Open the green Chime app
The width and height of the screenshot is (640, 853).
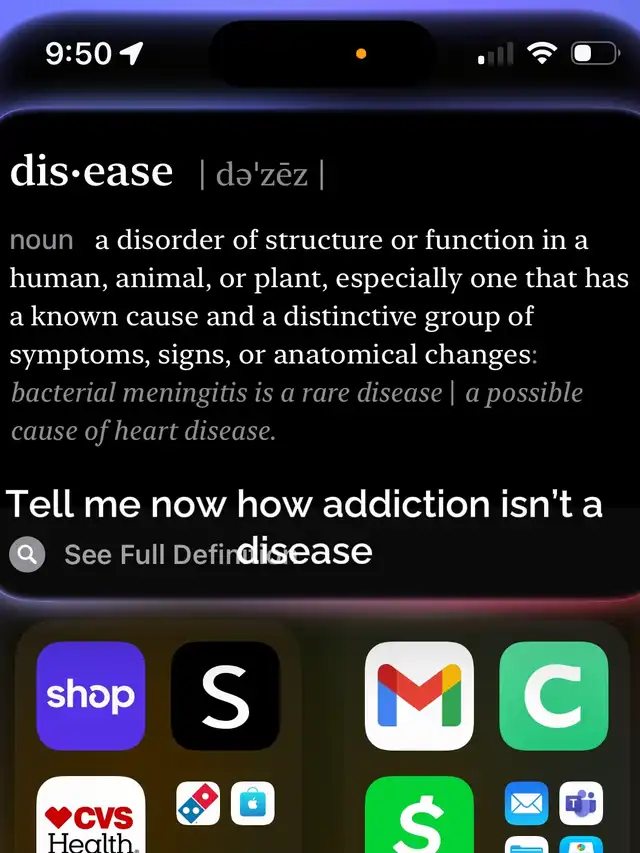[x=553, y=696]
